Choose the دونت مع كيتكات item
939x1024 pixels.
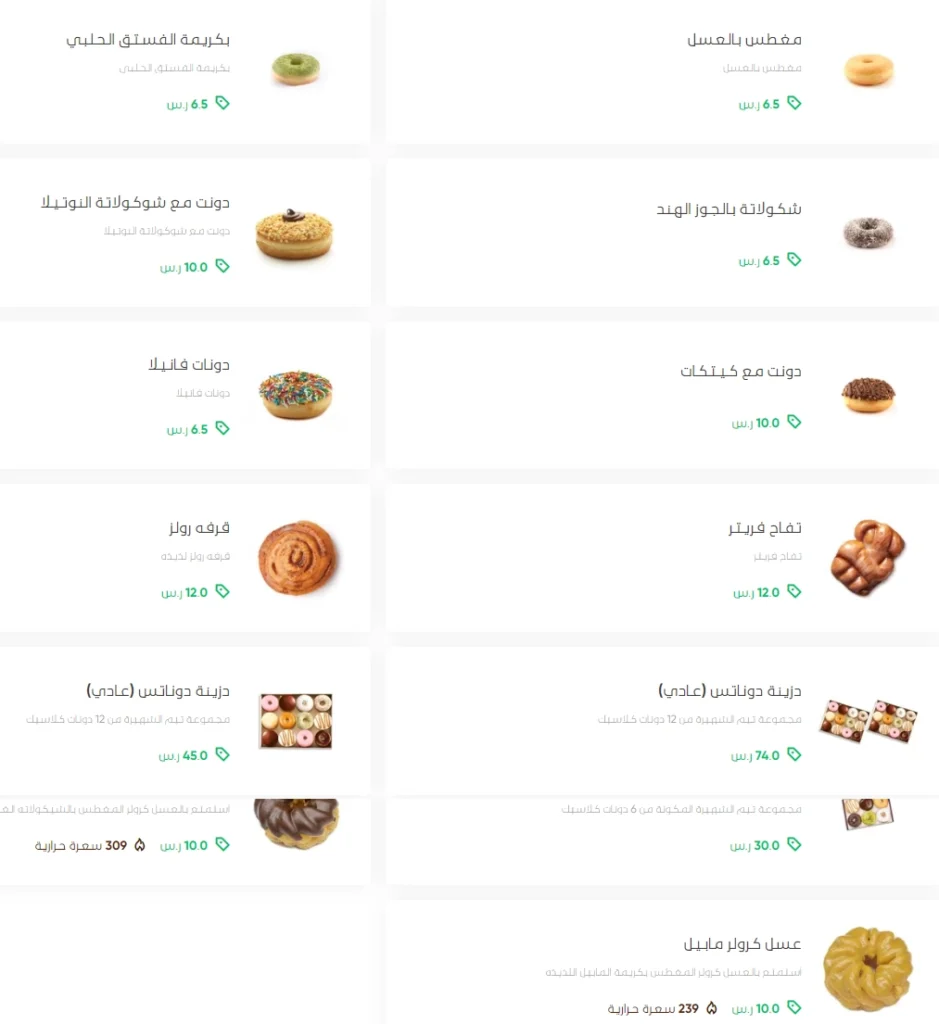(x=662, y=395)
